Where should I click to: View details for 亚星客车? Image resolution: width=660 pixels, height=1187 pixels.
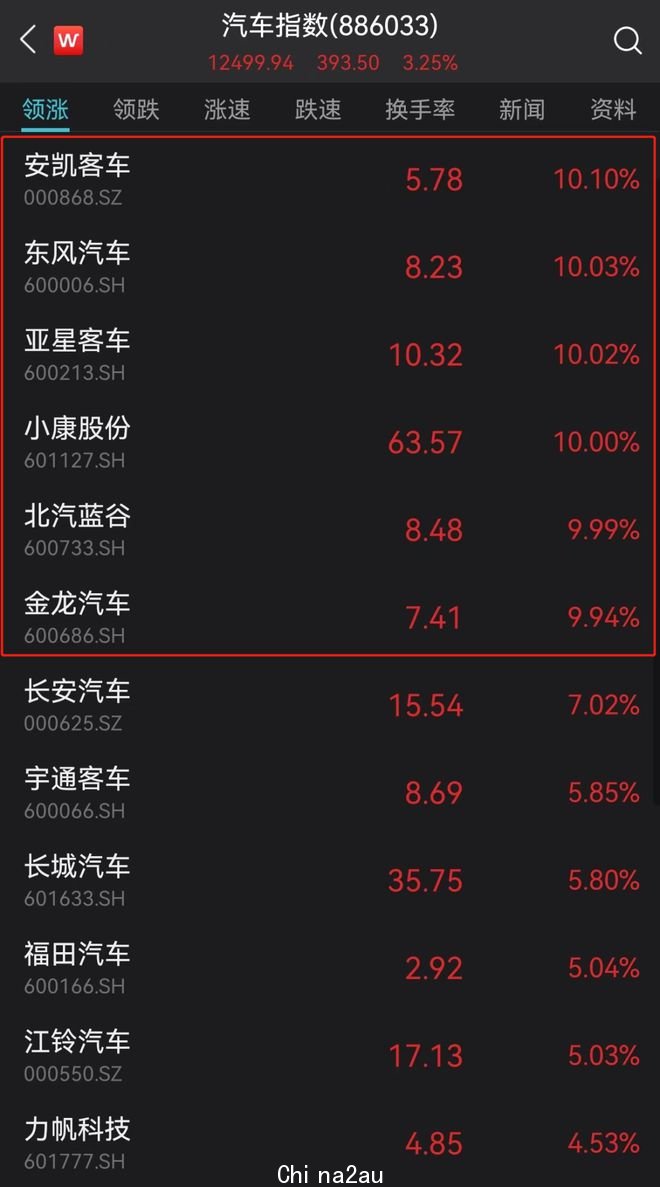(x=330, y=355)
